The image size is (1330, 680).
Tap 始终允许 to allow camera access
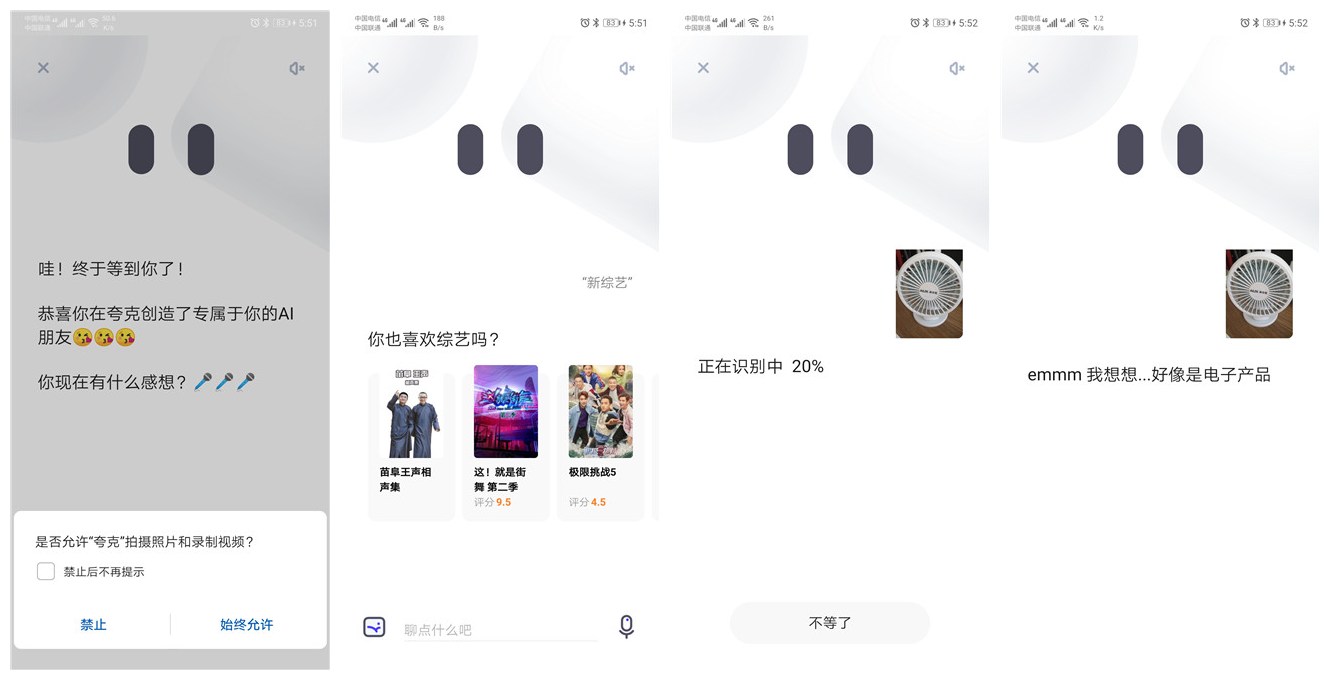coord(246,624)
